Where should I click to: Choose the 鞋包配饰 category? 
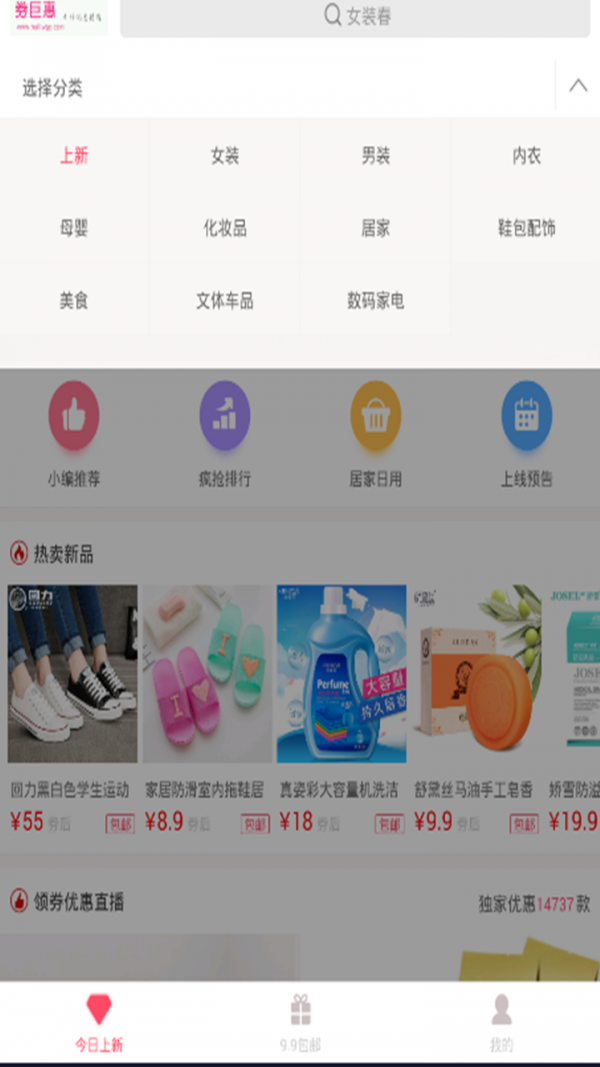[x=526, y=228]
